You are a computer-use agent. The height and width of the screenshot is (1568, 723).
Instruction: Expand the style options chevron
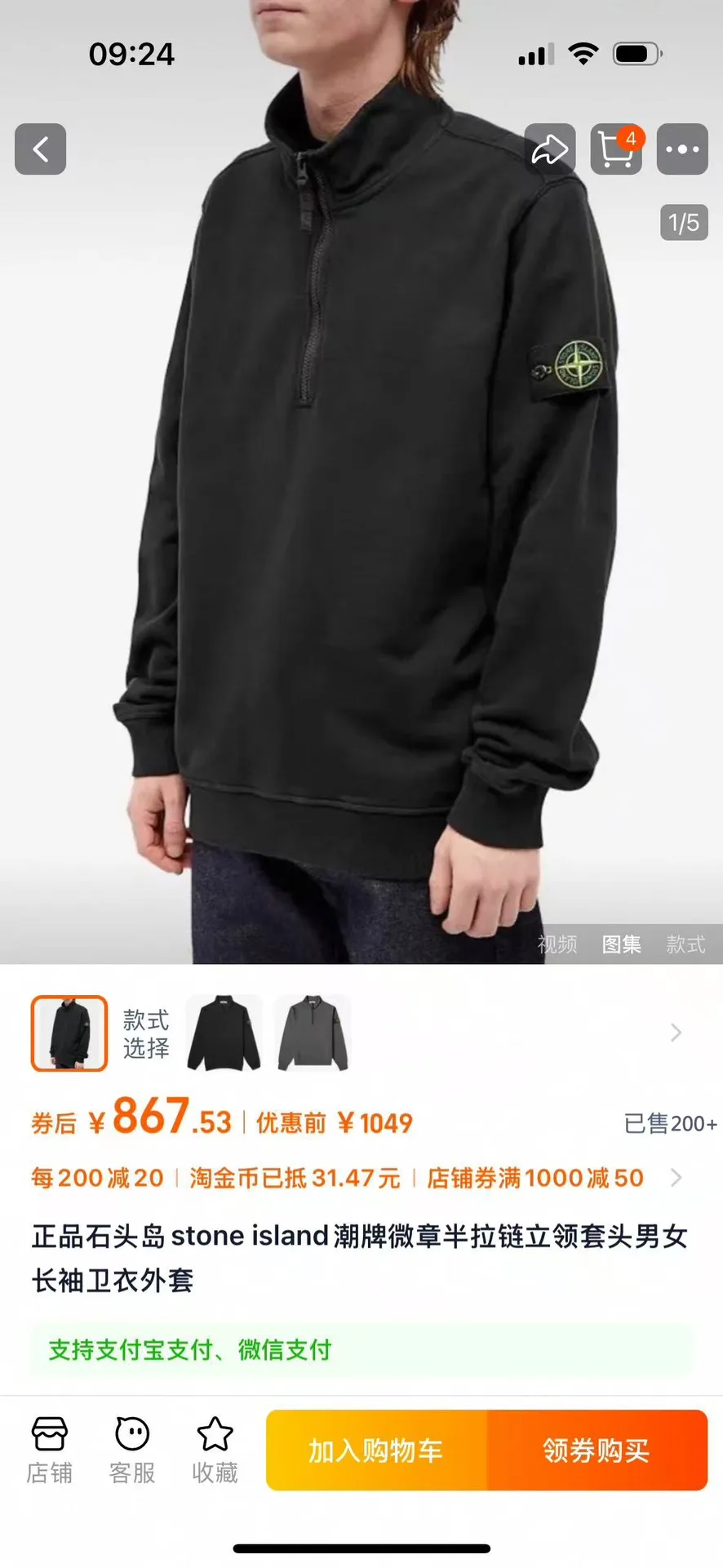click(x=676, y=1033)
